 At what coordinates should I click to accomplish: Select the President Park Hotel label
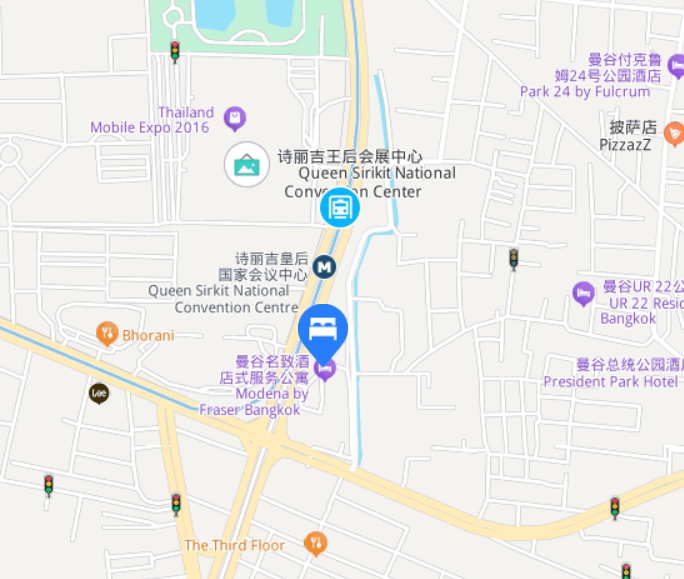tap(611, 381)
